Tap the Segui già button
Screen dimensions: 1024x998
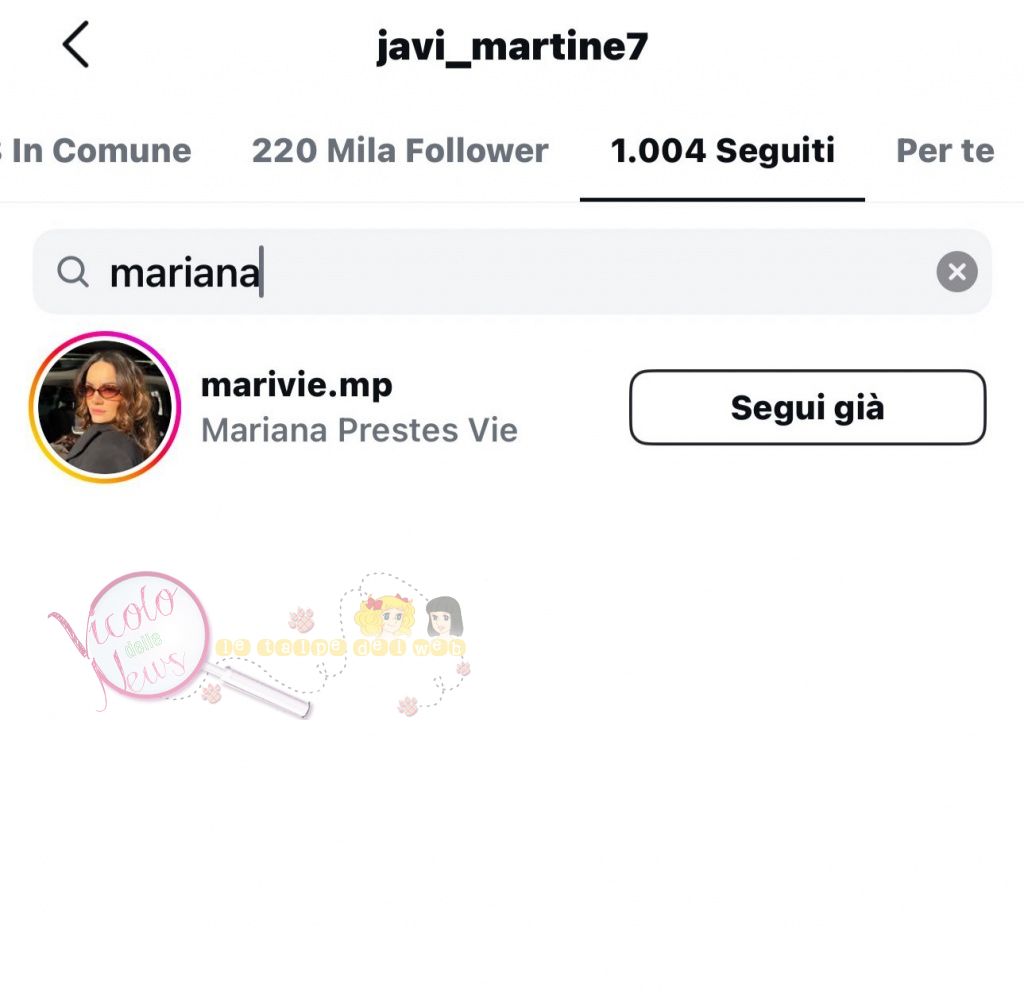coord(807,408)
